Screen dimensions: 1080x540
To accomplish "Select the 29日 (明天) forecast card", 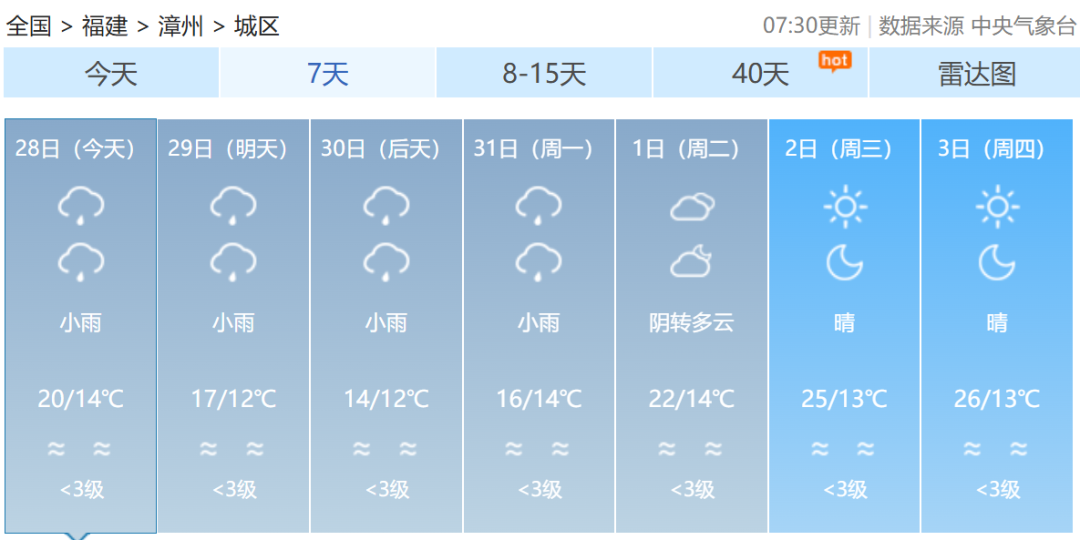I will (233, 325).
